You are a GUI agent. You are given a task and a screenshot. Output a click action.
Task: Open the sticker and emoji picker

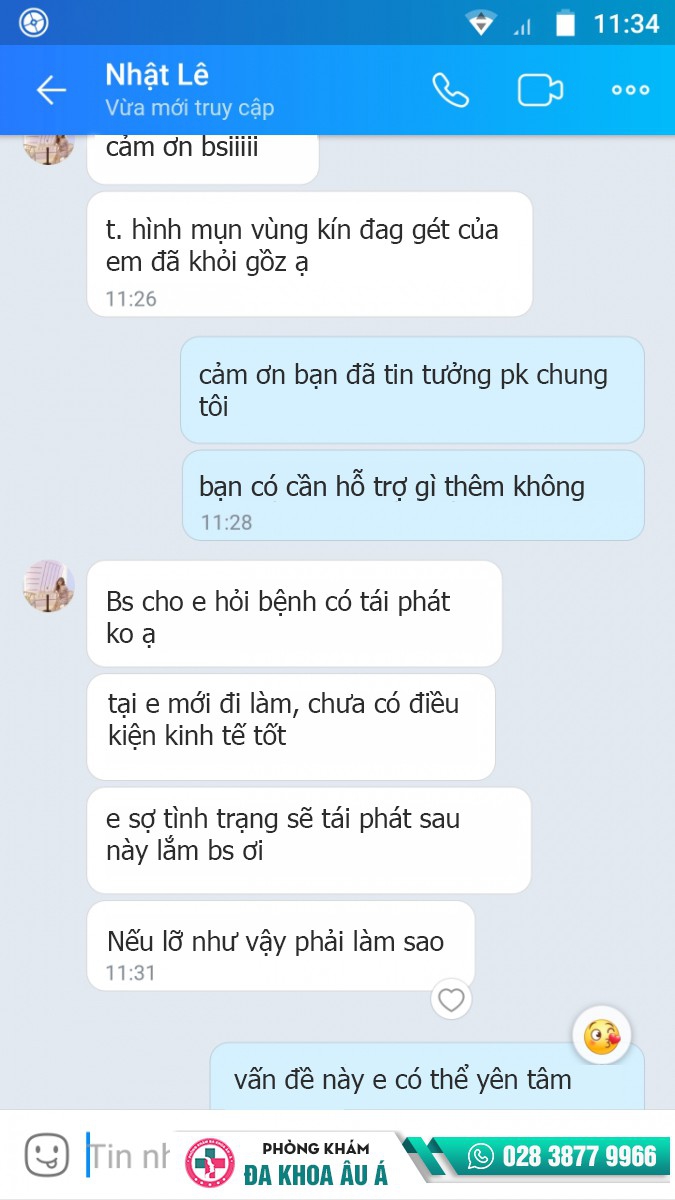[46, 1156]
